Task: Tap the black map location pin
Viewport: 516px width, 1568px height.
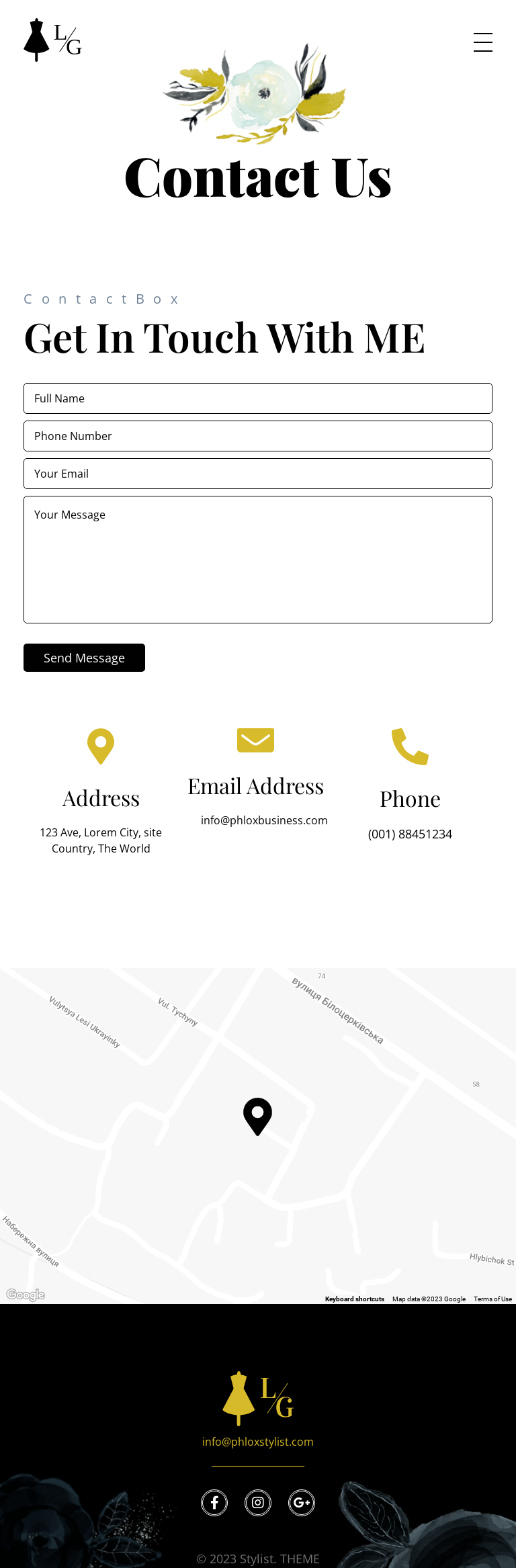Action: pos(257,1116)
